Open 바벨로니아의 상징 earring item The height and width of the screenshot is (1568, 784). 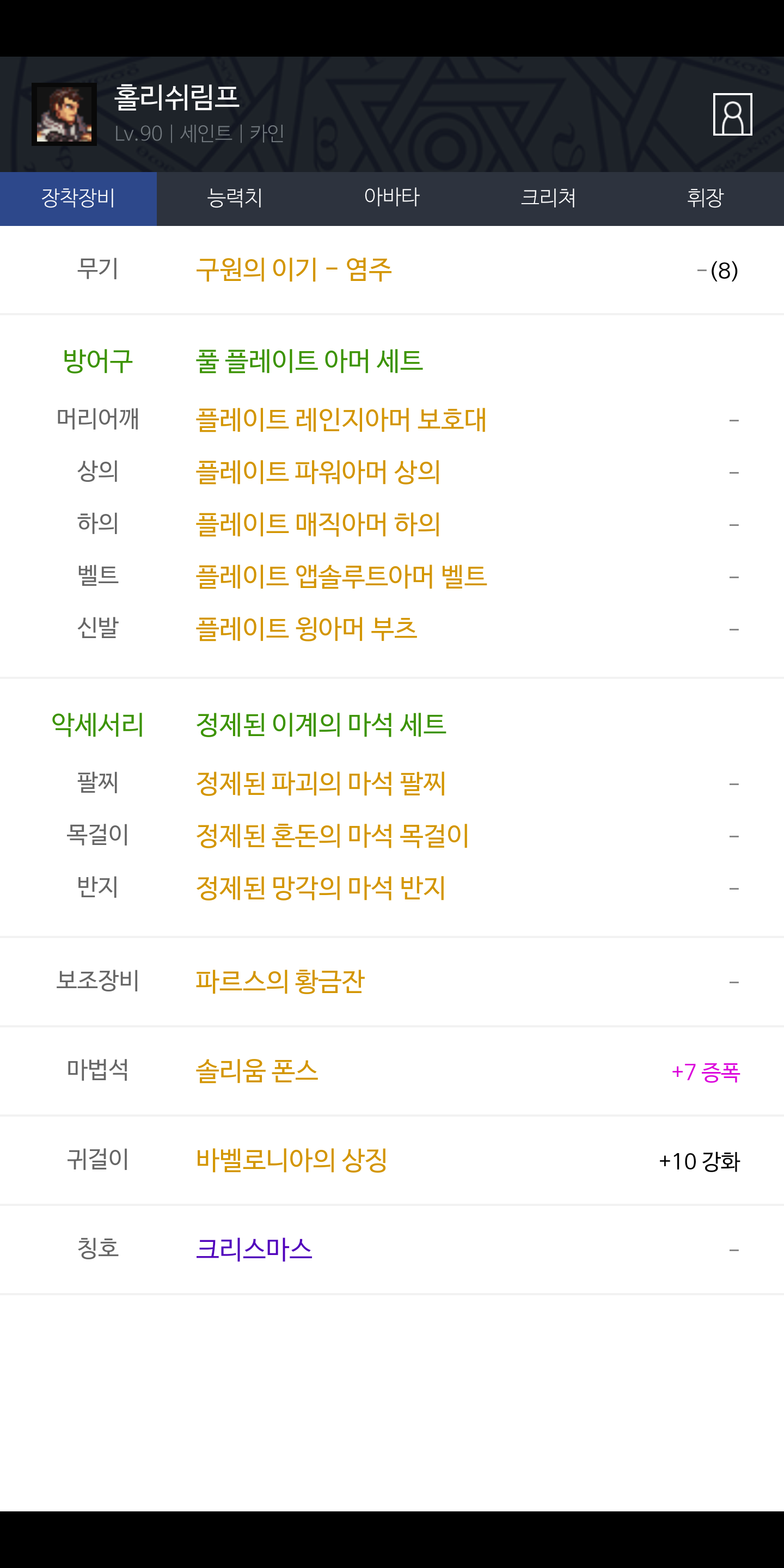point(292,1161)
